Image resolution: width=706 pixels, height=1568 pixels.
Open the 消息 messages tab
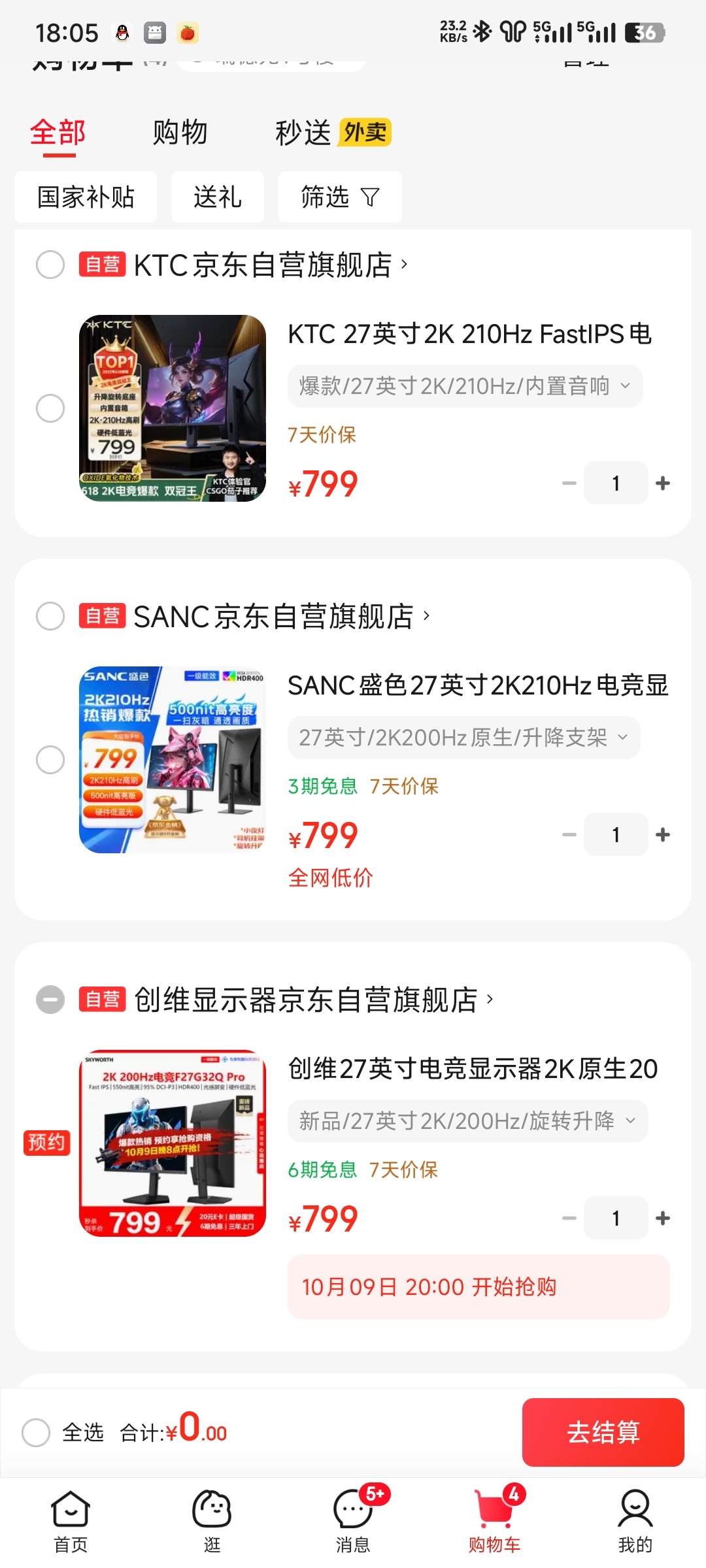[x=353, y=1521]
